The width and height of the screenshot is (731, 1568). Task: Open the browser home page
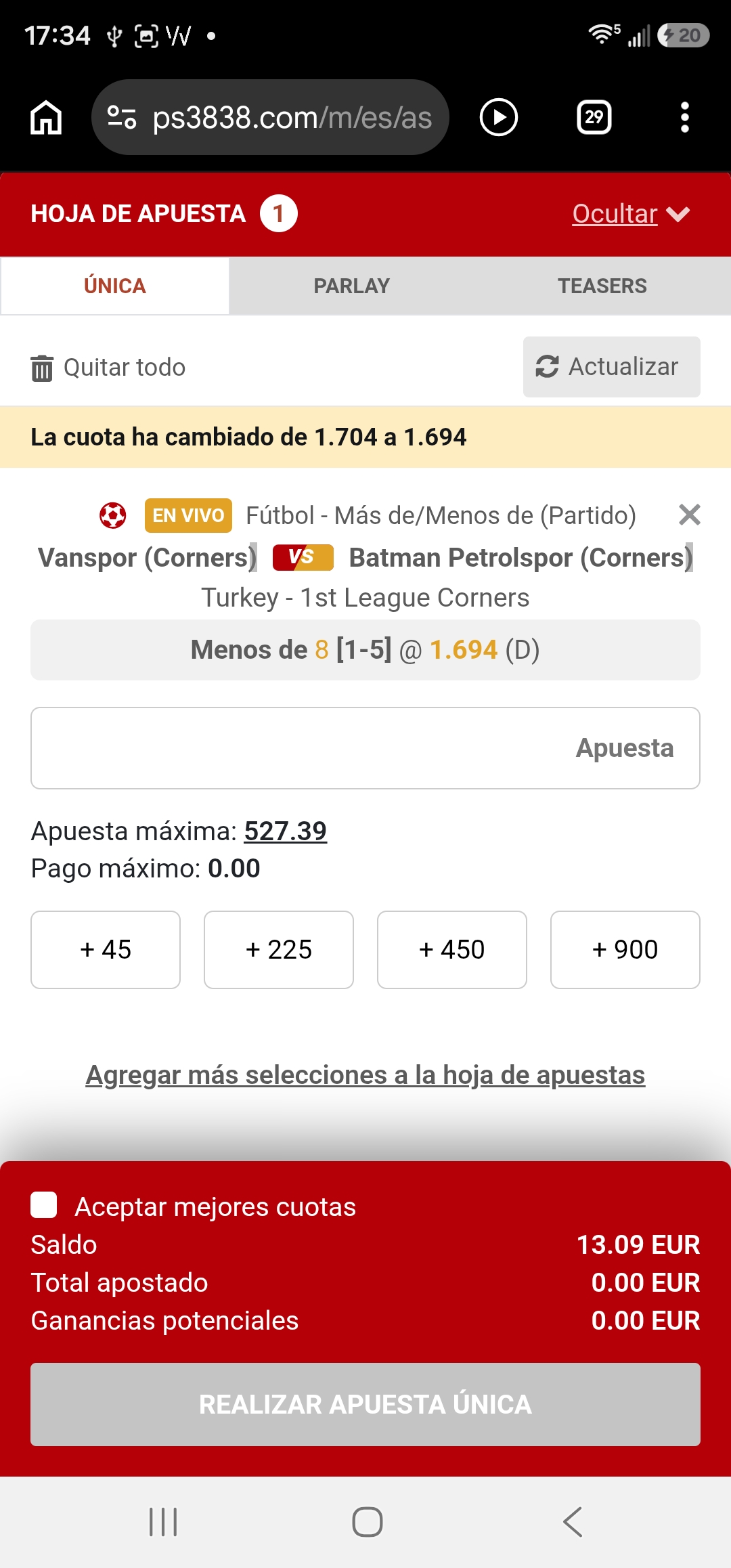click(46, 118)
